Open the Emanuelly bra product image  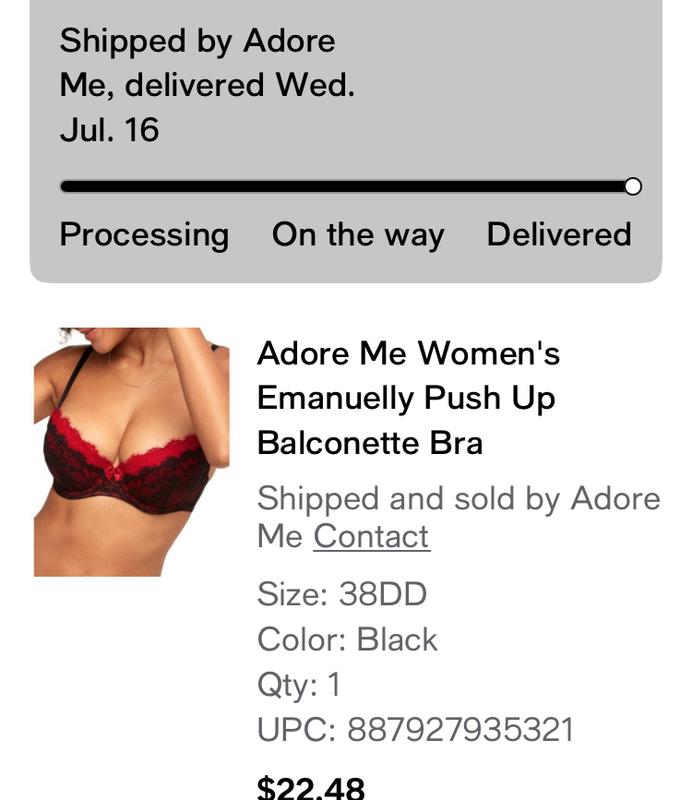(131, 452)
